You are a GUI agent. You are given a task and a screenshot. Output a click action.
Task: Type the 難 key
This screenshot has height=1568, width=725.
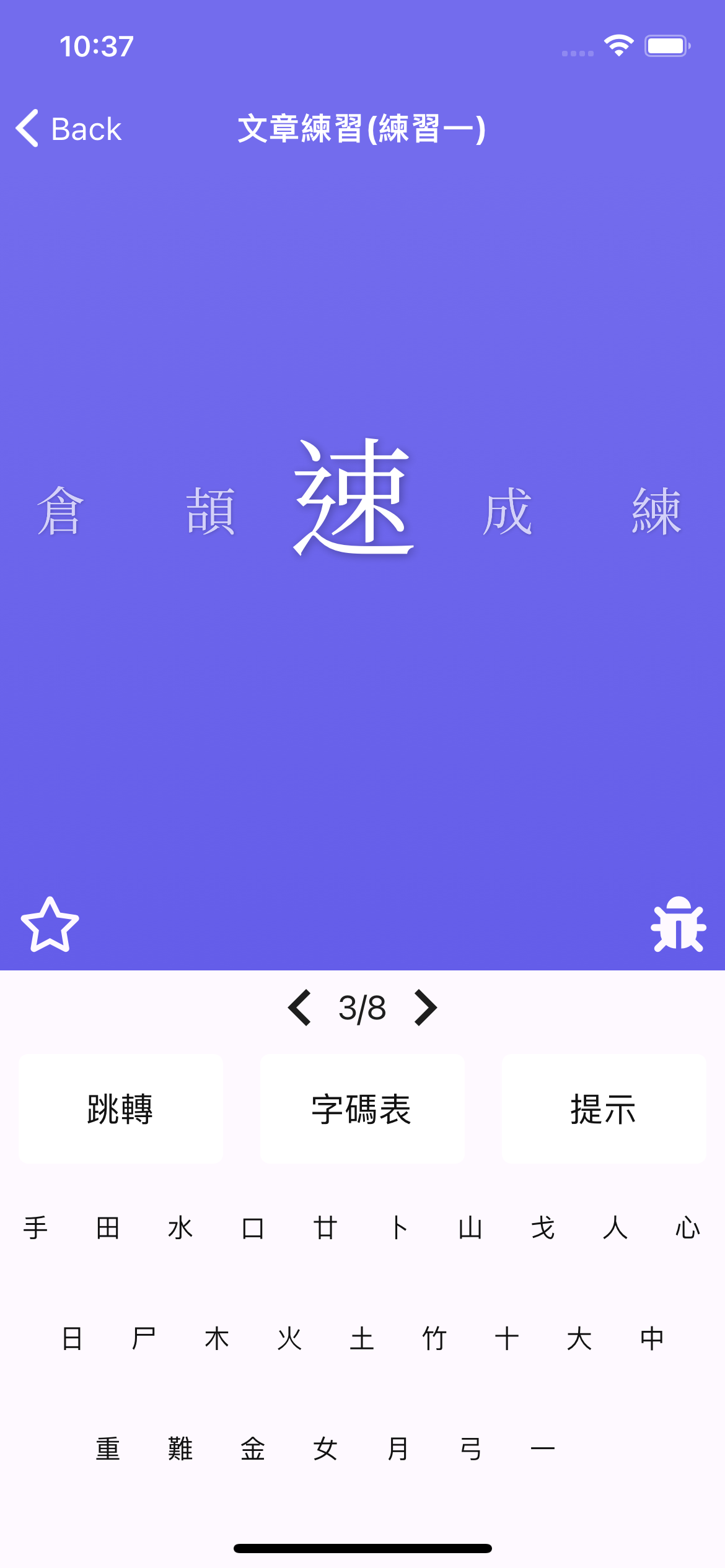point(180,1449)
